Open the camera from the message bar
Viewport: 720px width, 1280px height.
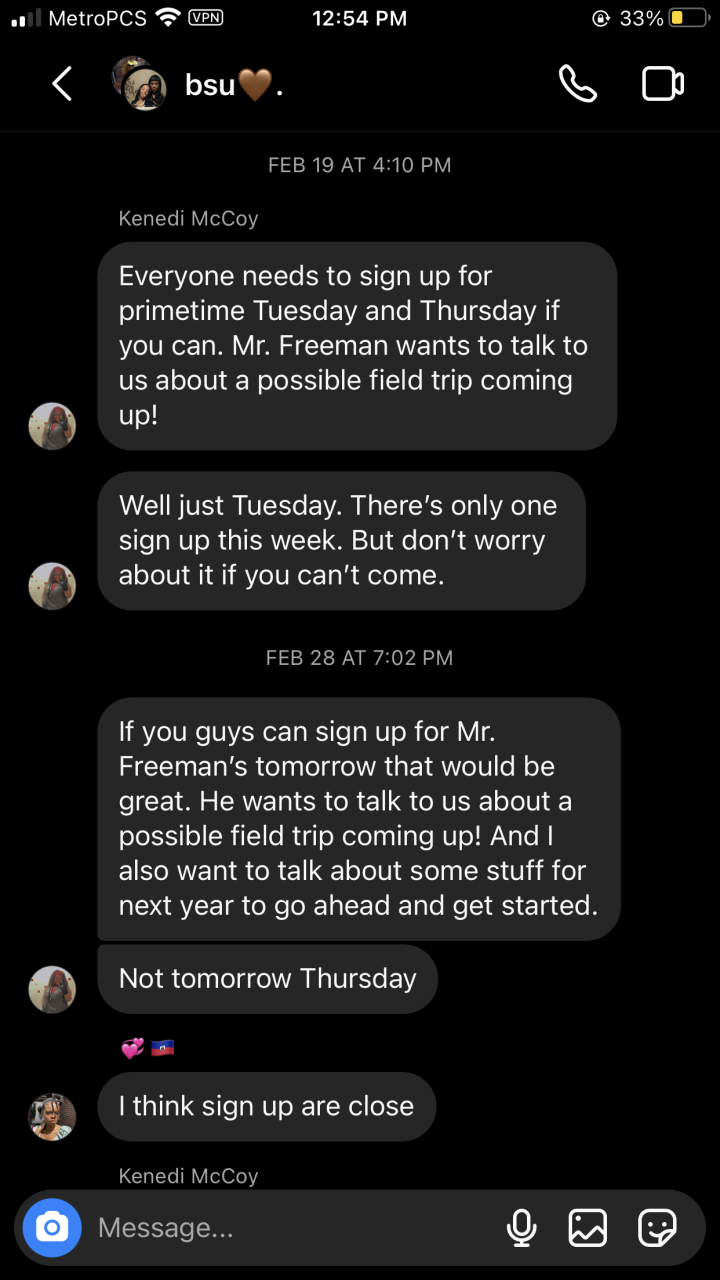point(52,1227)
